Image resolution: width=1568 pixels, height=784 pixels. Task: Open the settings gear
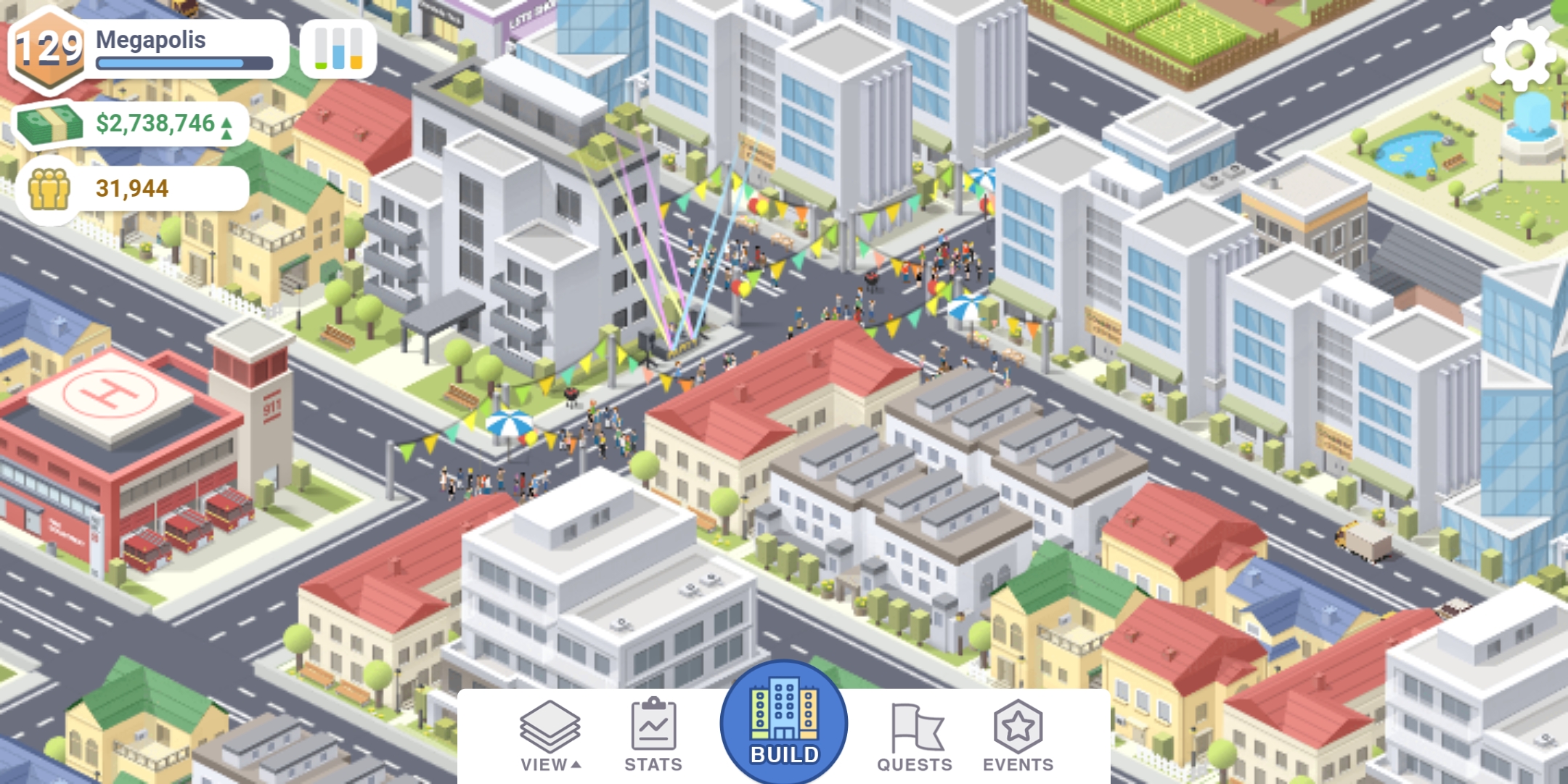coord(1519,55)
